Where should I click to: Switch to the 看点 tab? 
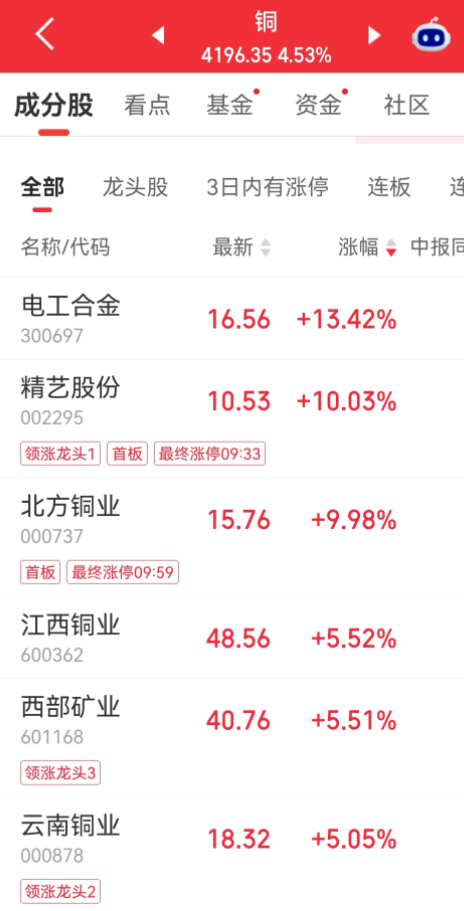(x=147, y=105)
